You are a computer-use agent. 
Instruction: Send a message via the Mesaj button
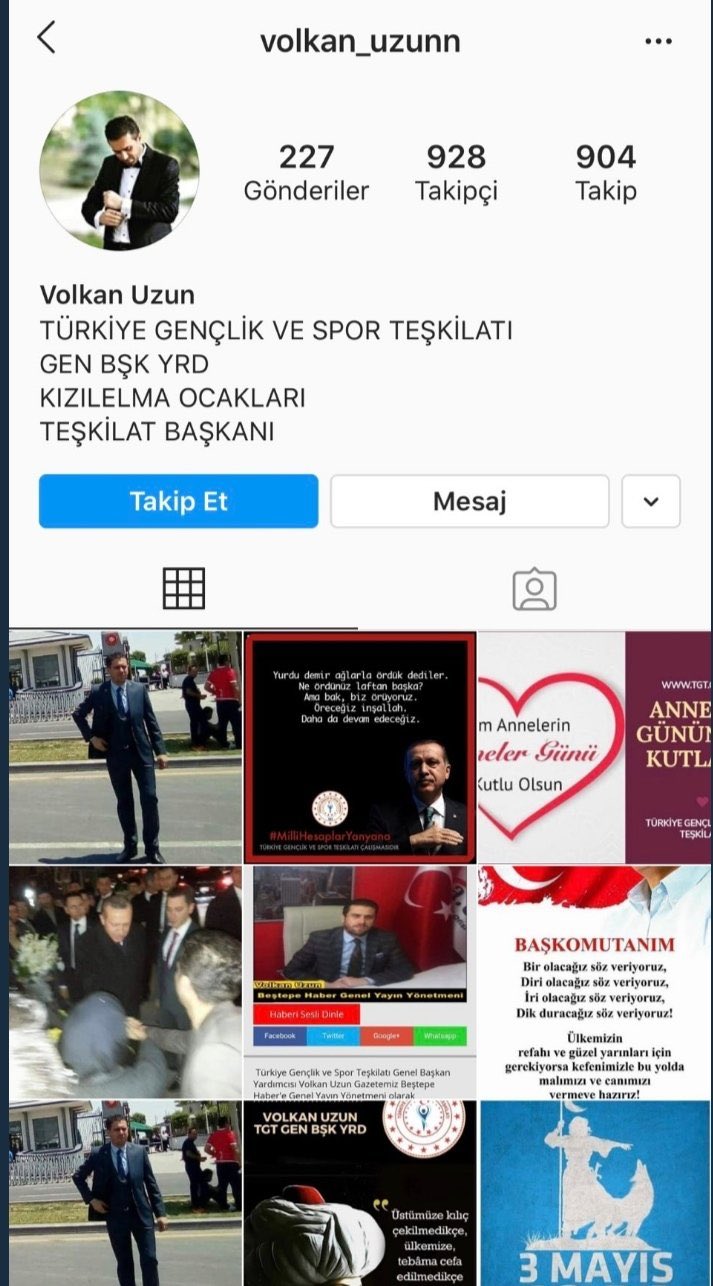pos(469,501)
